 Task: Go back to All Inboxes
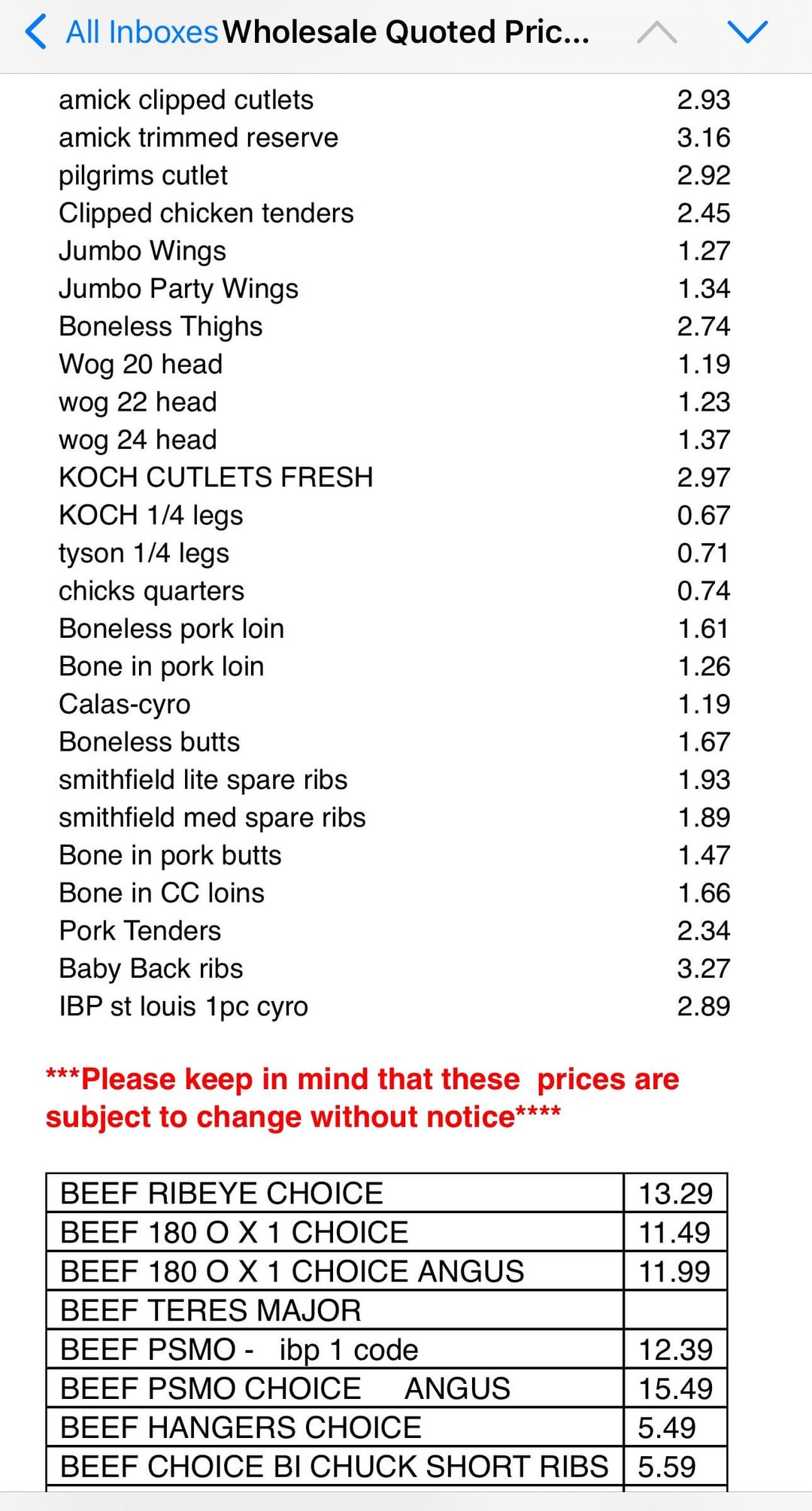pyautogui.click(x=122, y=32)
